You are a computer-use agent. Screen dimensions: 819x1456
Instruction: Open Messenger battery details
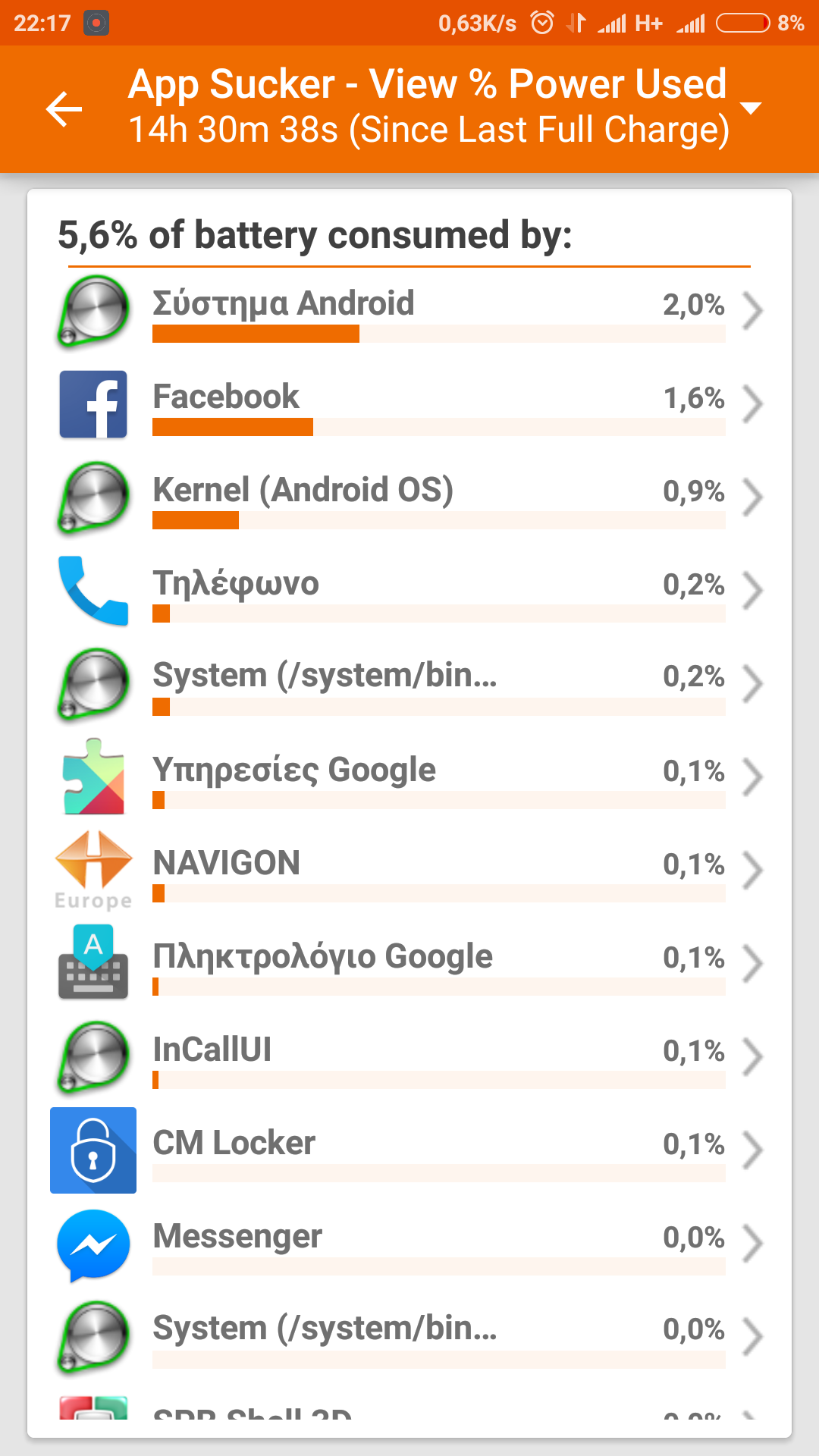pos(409,1244)
